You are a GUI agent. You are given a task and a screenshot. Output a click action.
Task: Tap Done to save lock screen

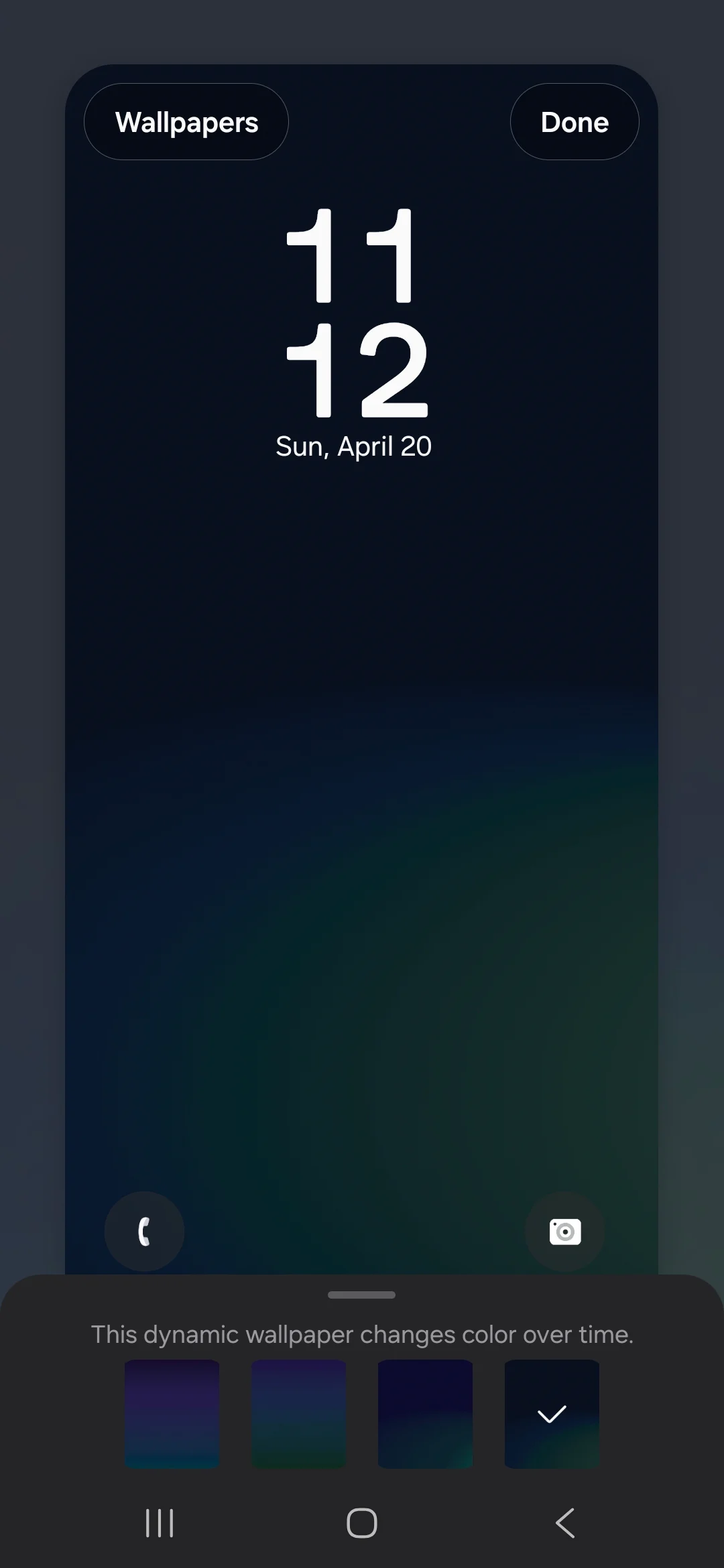point(575,122)
